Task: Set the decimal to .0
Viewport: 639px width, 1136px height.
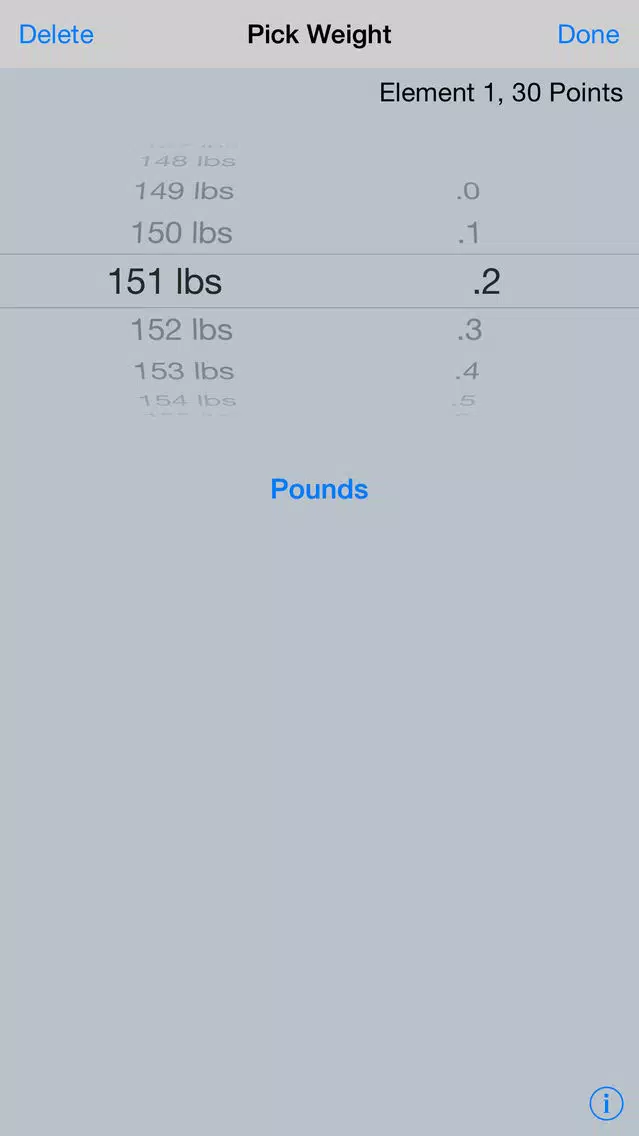Action: coord(468,192)
